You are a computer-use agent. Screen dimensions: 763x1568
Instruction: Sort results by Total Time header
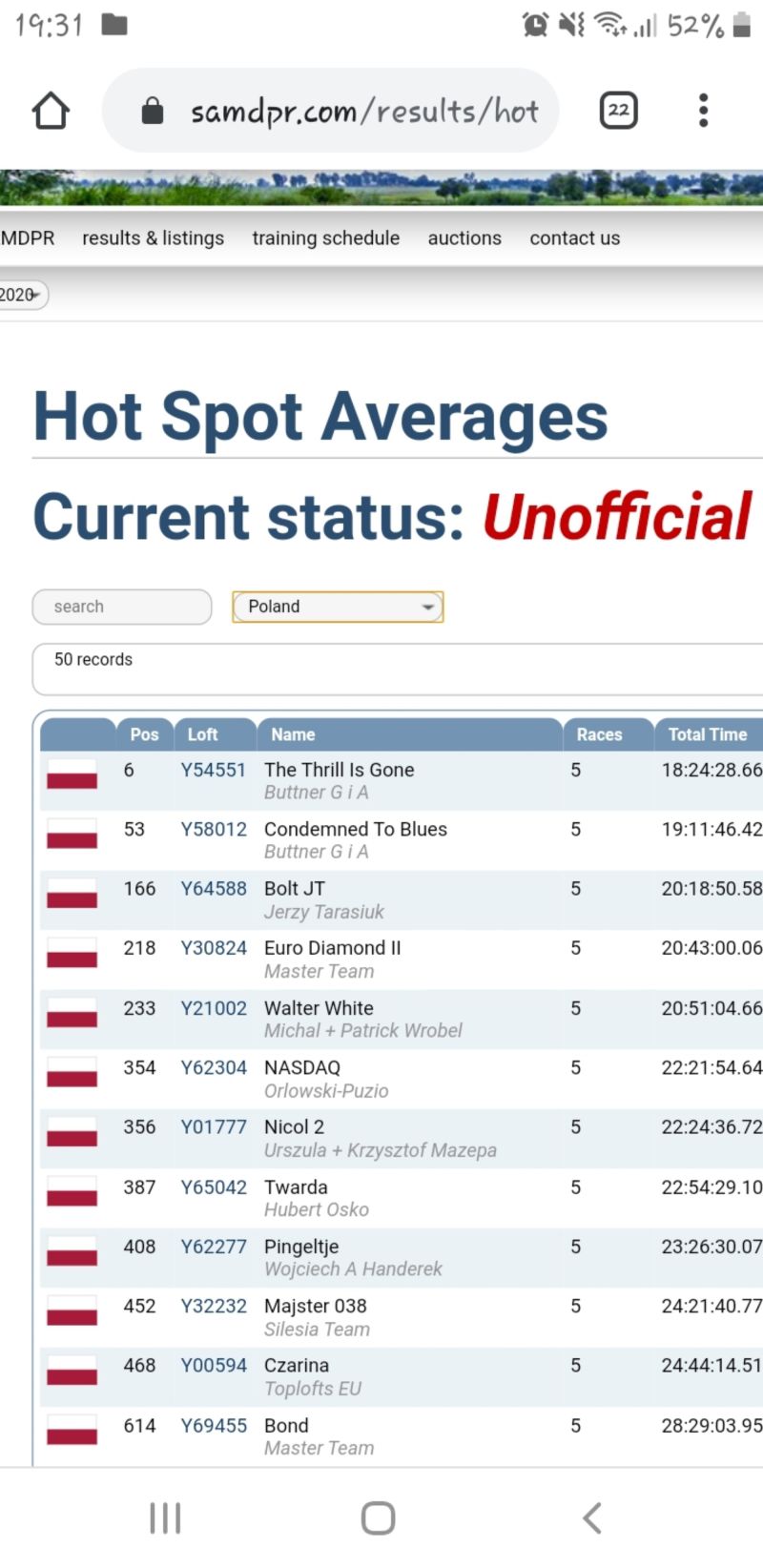(707, 734)
